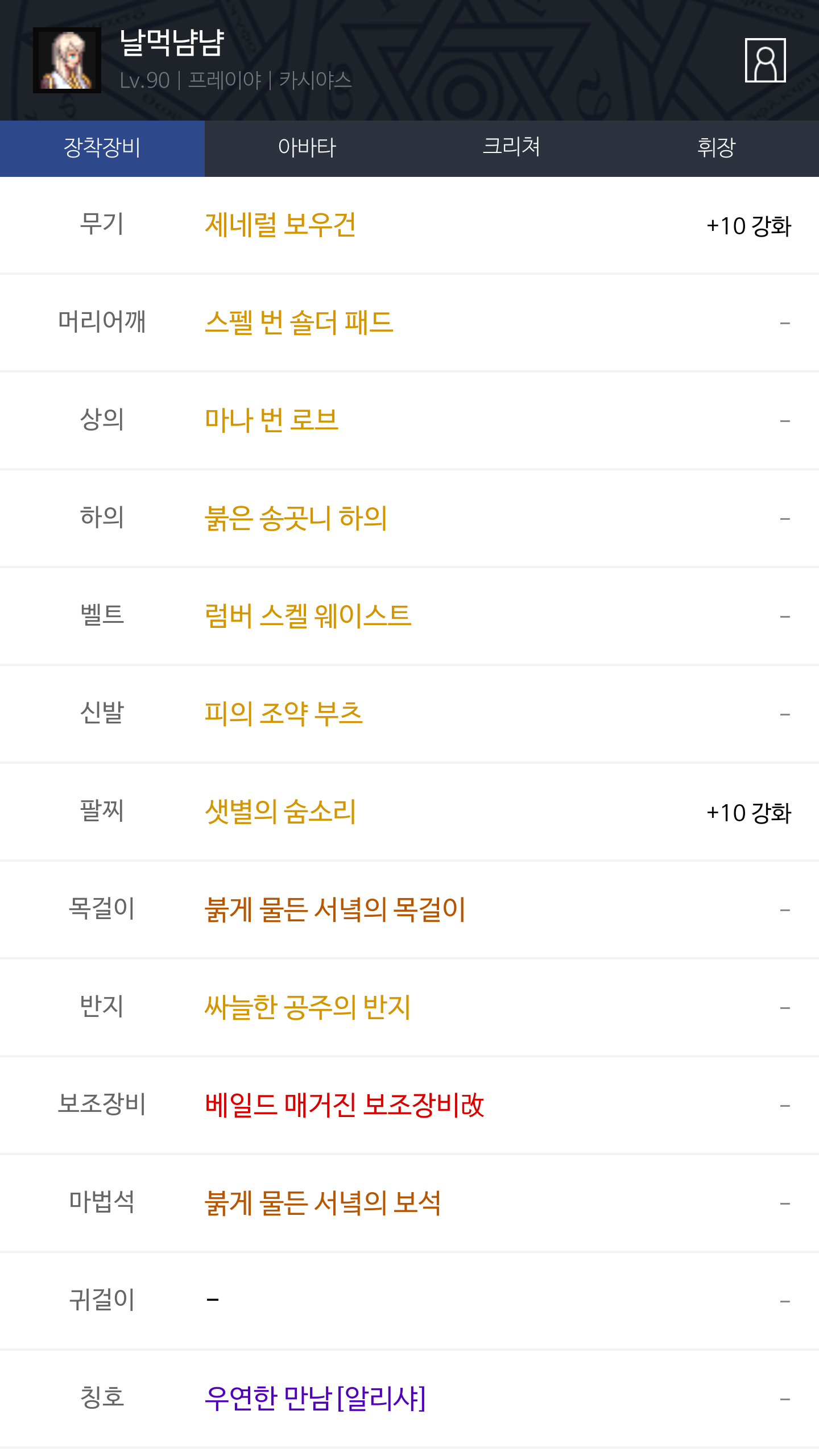
Task: Open bracelet 샛별의 숨소리
Action: (280, 812)
